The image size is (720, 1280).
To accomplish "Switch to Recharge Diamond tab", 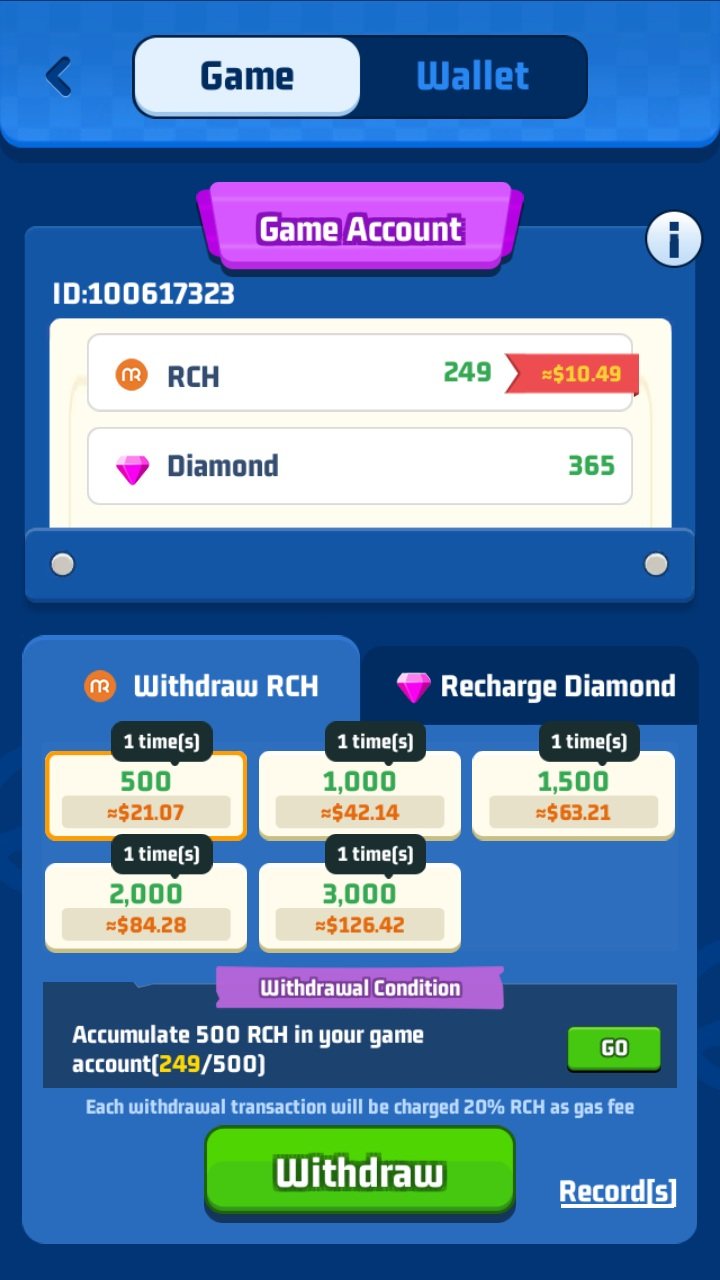I will pos(535,686).
